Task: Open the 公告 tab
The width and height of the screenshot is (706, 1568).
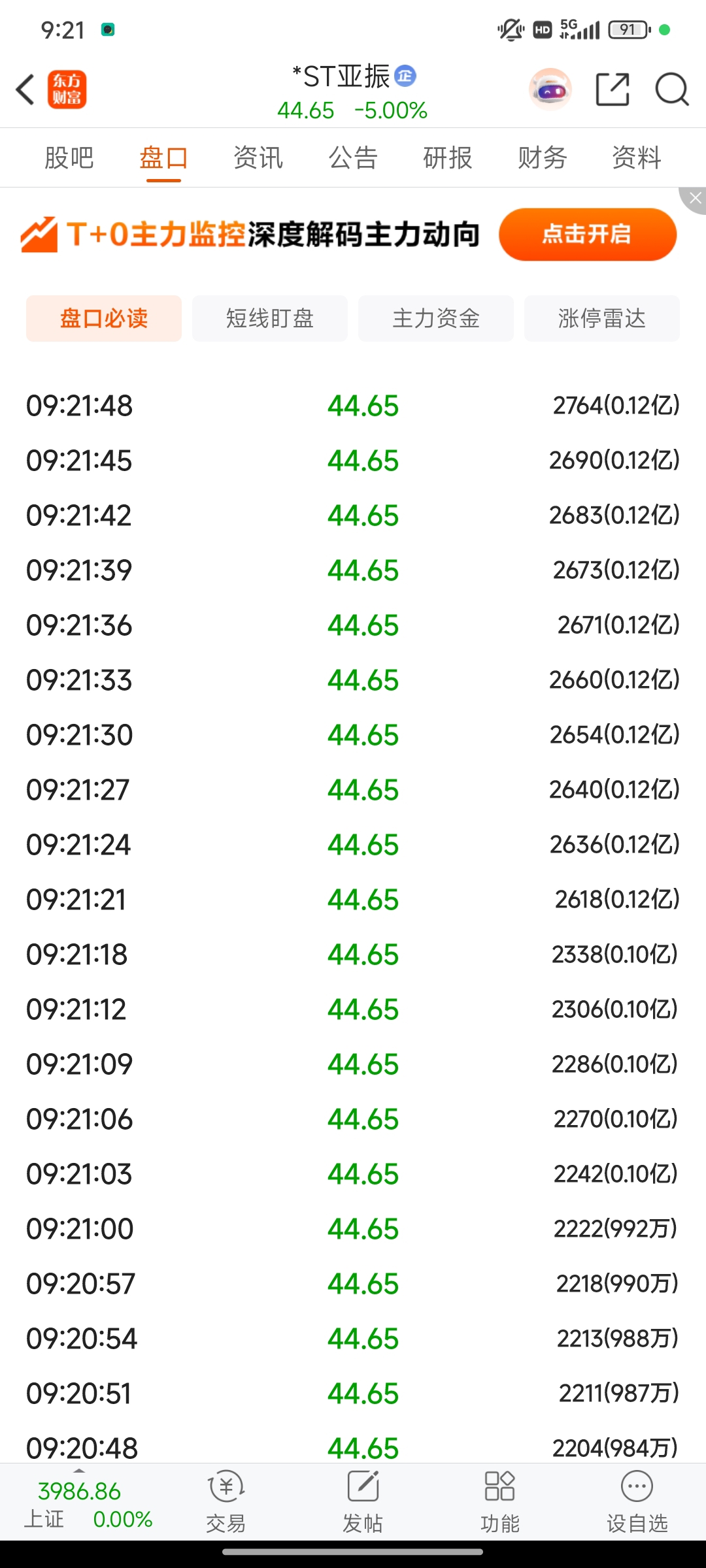Action: pyautogui.click(x=353, y=158)
